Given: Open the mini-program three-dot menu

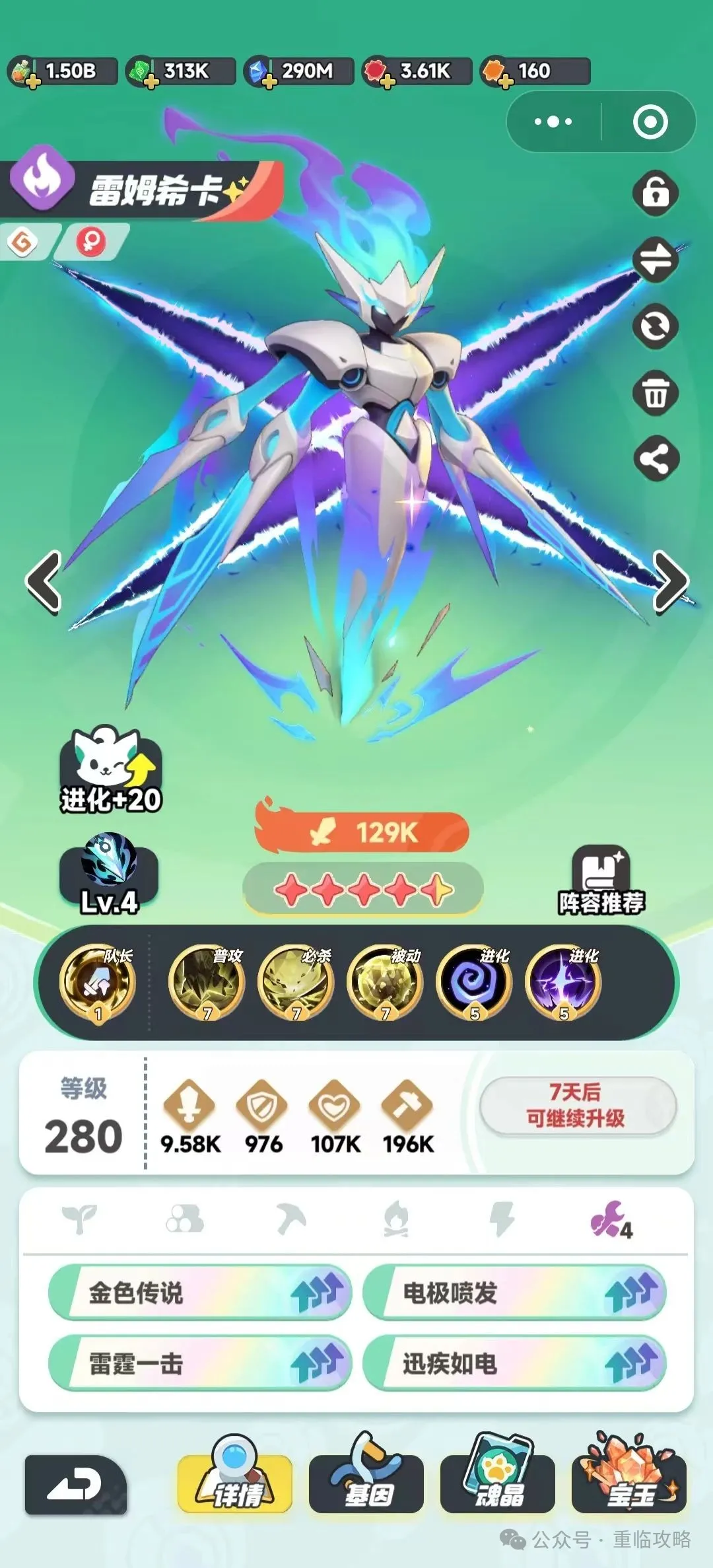Looking at the screenshot, I should pos(553,122).
